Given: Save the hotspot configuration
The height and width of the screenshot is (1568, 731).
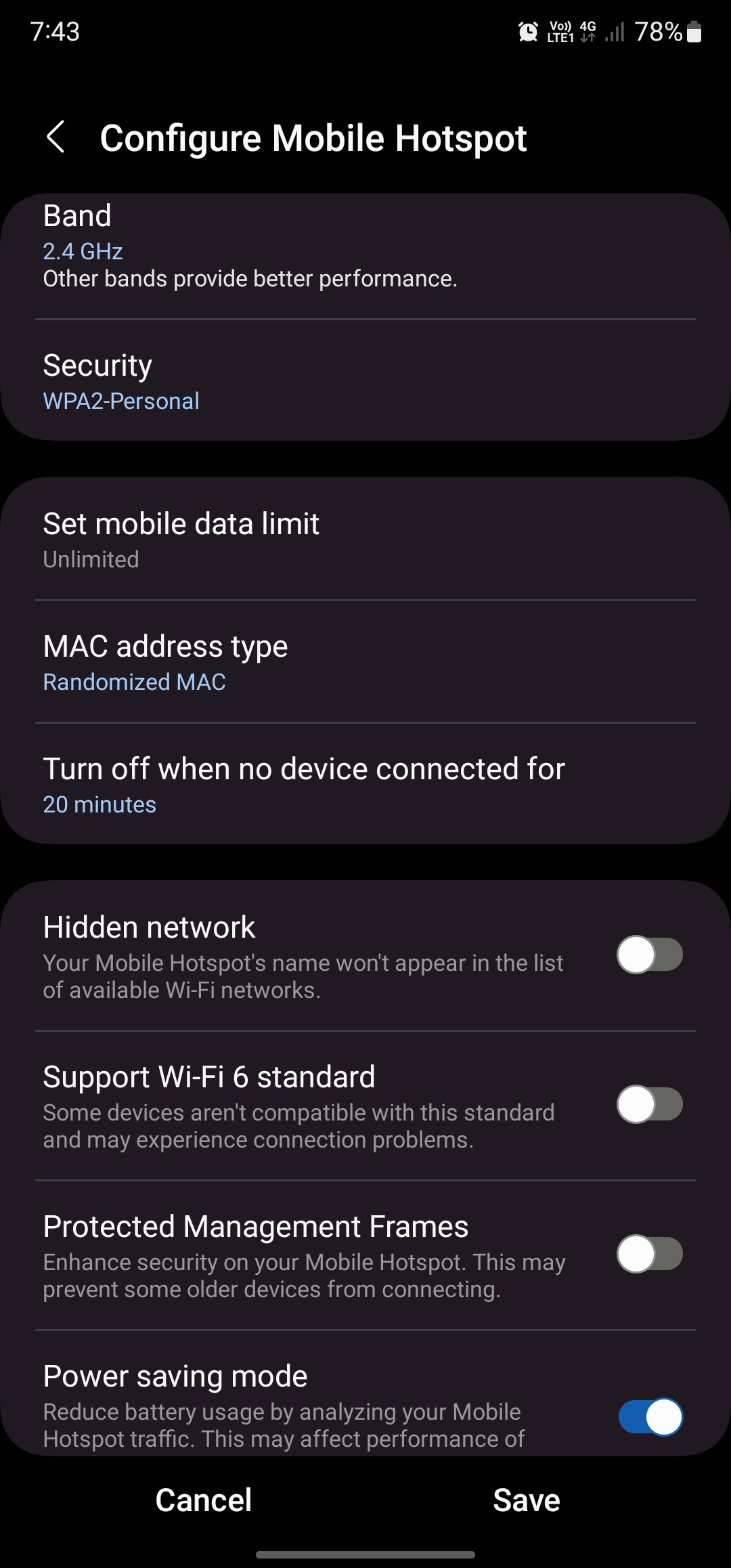Looking at the screenshot, I should [x=527, y=1500].
